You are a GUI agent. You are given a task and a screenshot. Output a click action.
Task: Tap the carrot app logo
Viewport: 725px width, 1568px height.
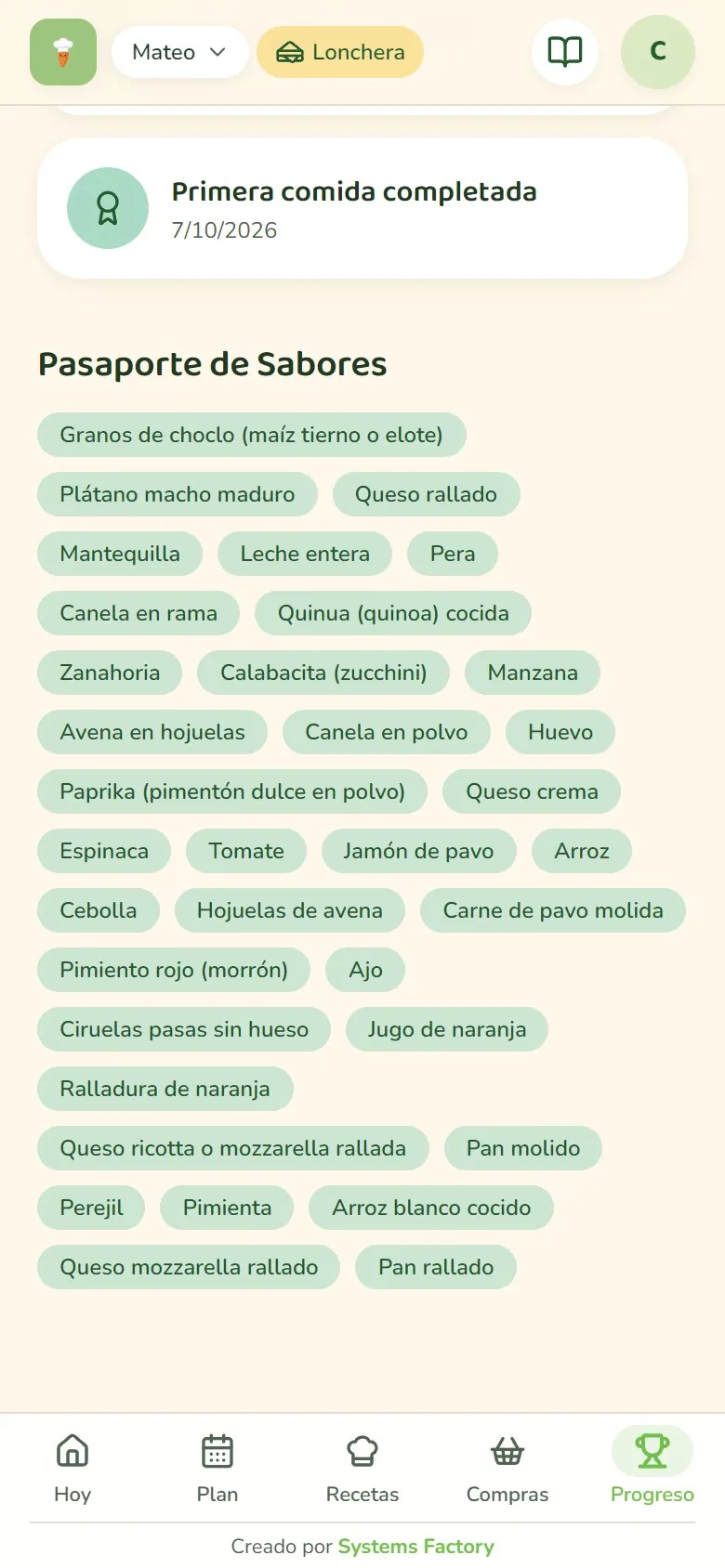63,52
